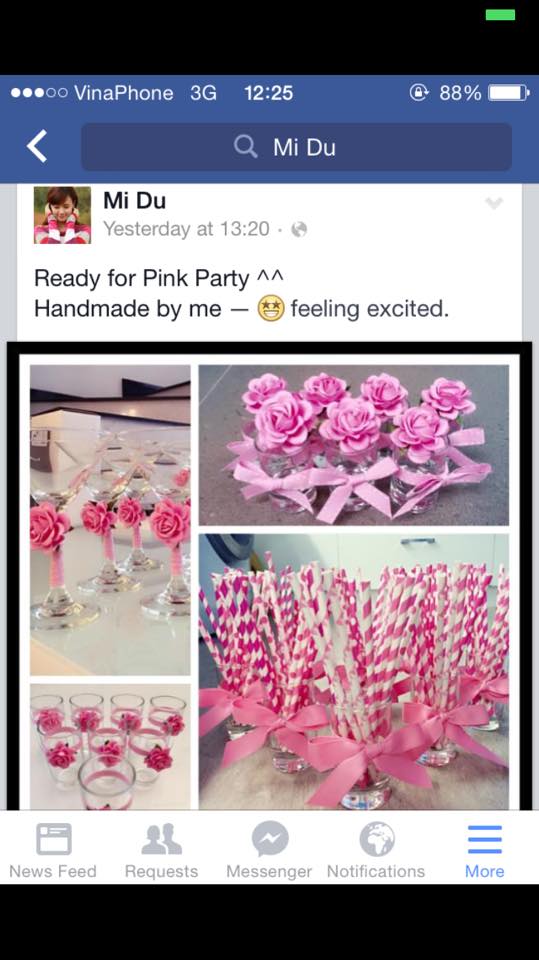Tap the Mi Du search field
The width and height of the screenshot is (539, 960).
pos(296,147)
